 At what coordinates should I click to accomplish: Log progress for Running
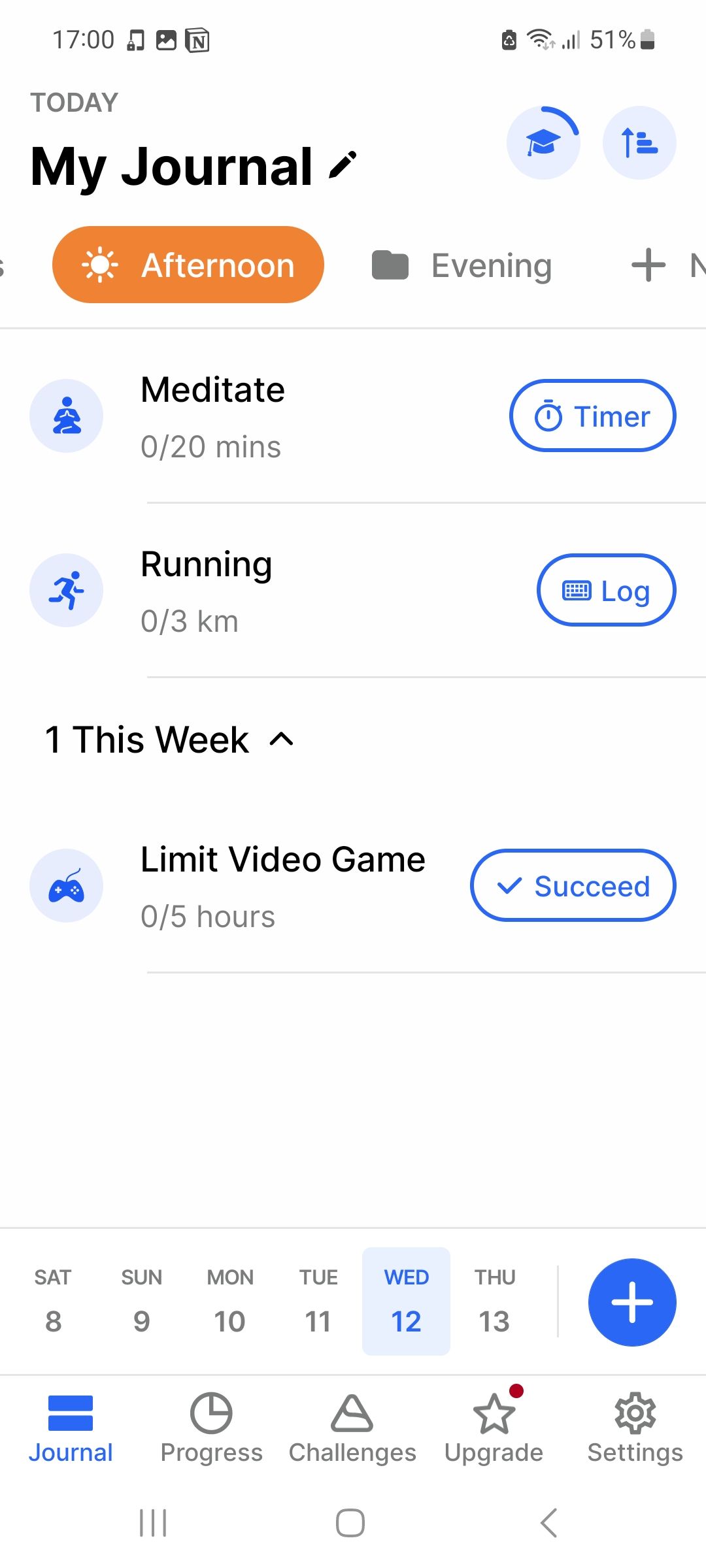pos(606,590)
